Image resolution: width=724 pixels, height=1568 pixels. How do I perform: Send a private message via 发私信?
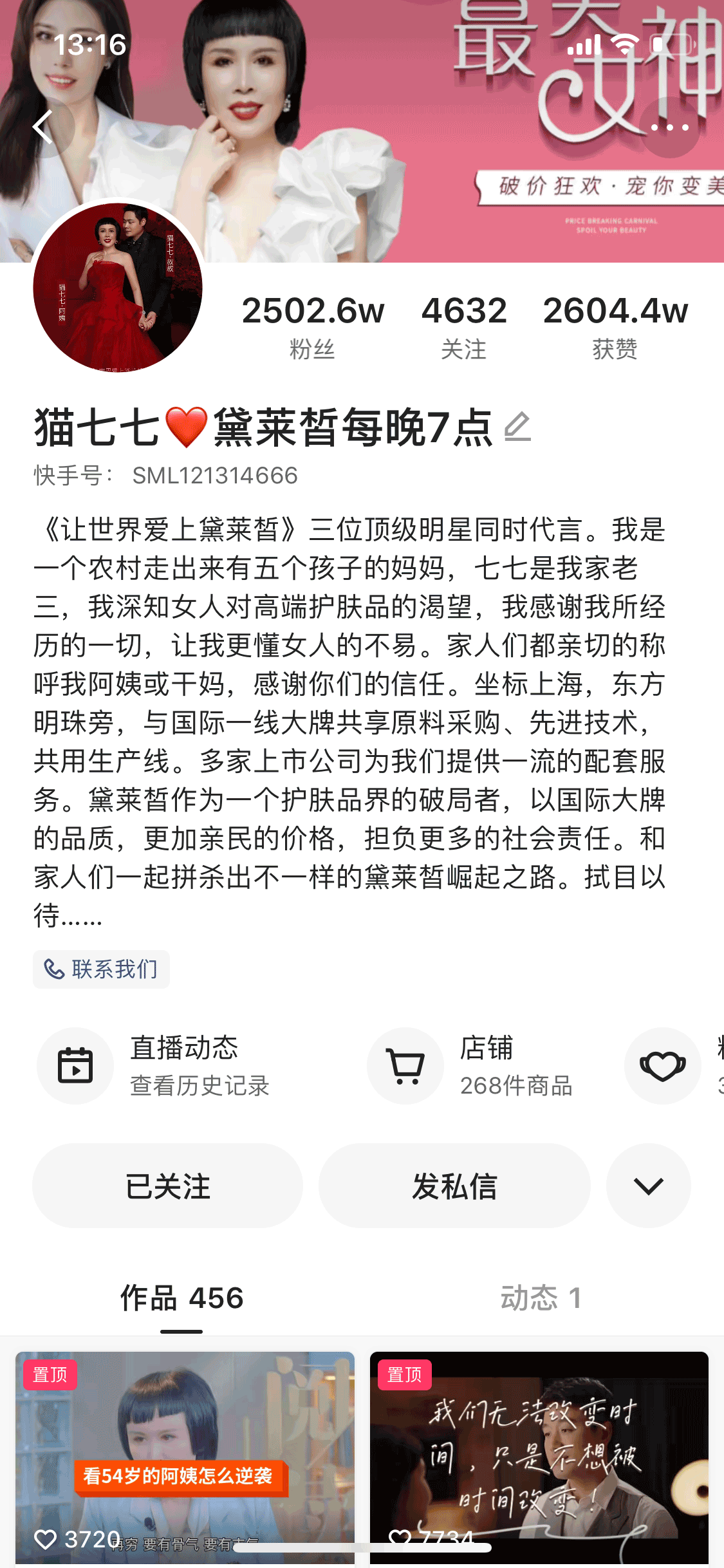click(454, 1186)
